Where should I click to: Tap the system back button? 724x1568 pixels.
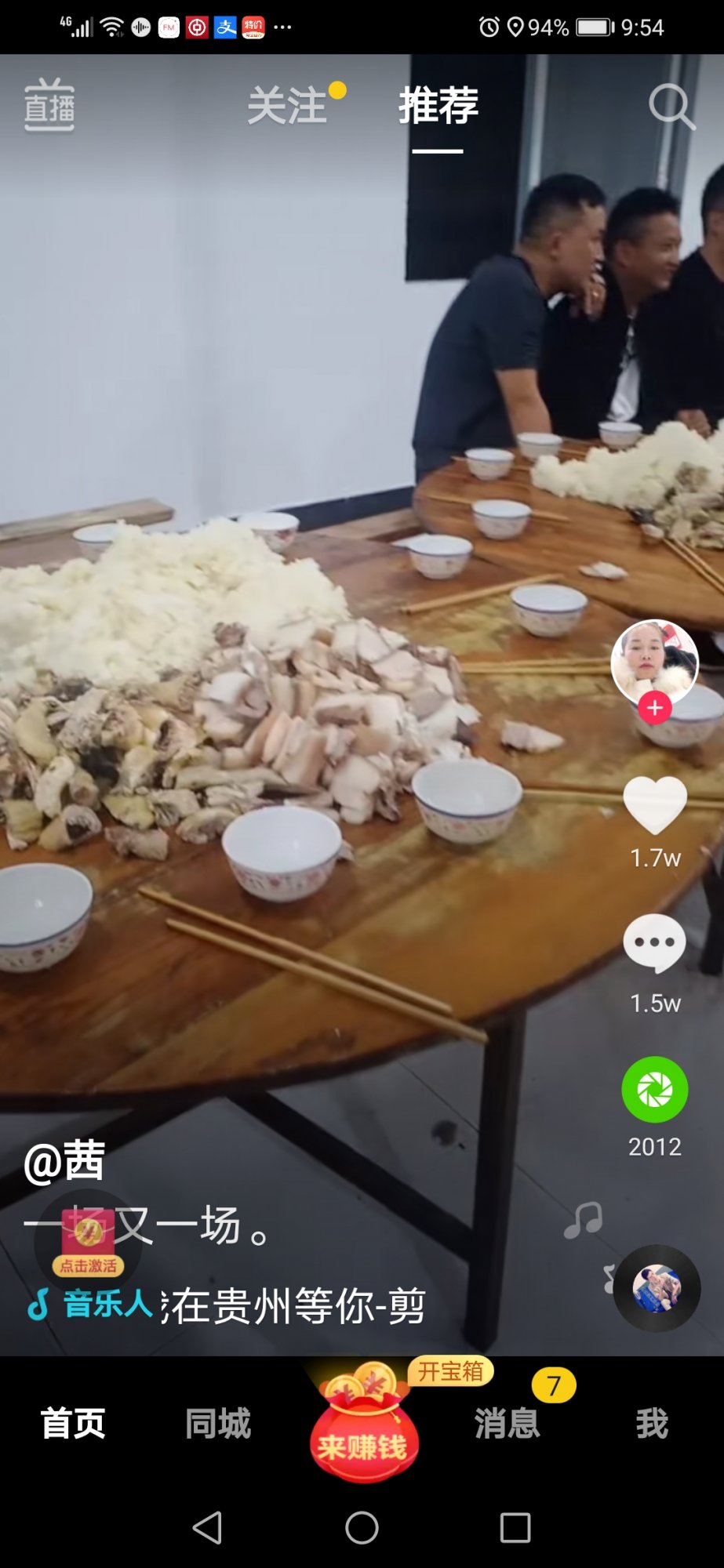(208, 1527)
